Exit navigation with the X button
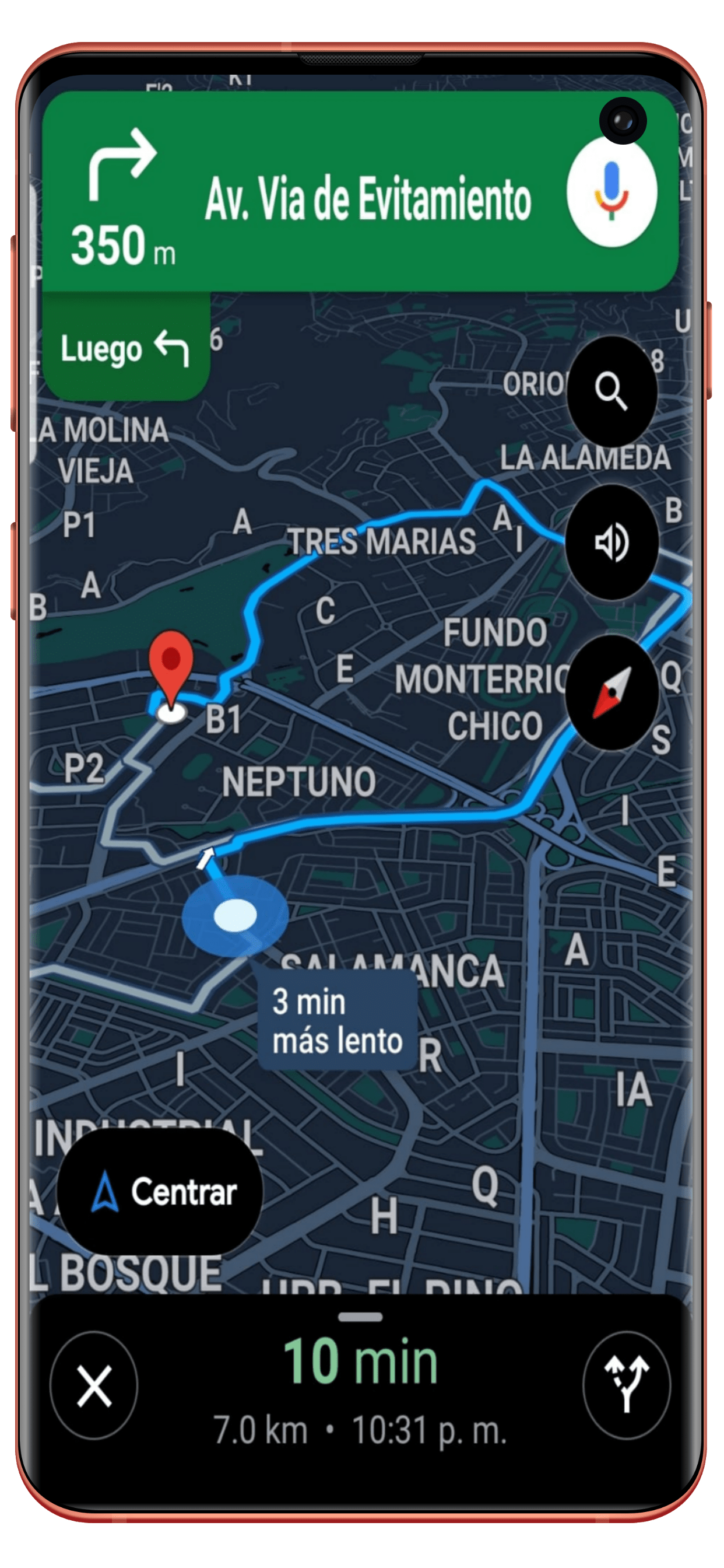The width and height of the screenshot is (724, 1568). [94, 1386]
